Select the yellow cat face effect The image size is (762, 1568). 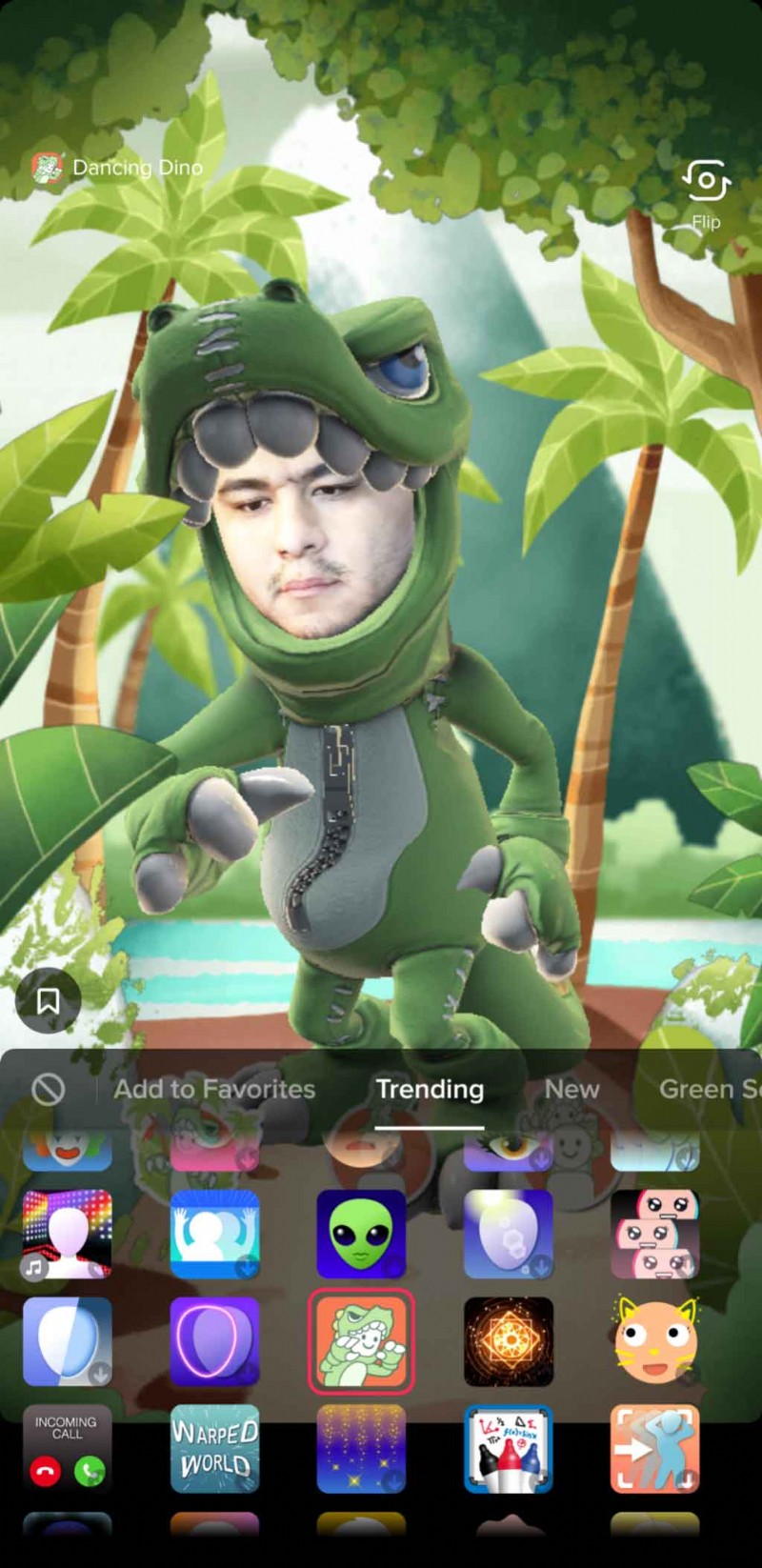pyautogui.click(x=655, y=1341)
